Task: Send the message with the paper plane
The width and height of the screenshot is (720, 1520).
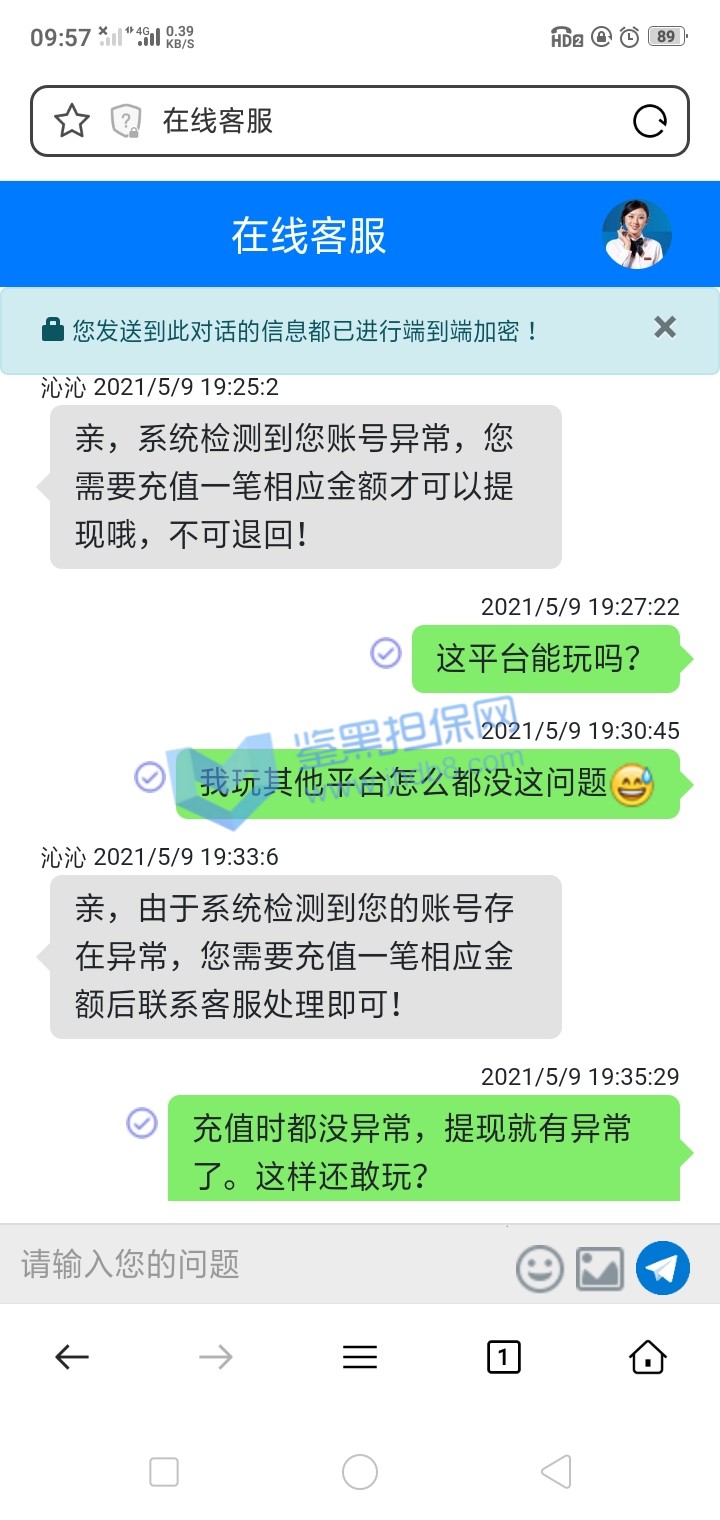Action: click(x=663, y=1267)
